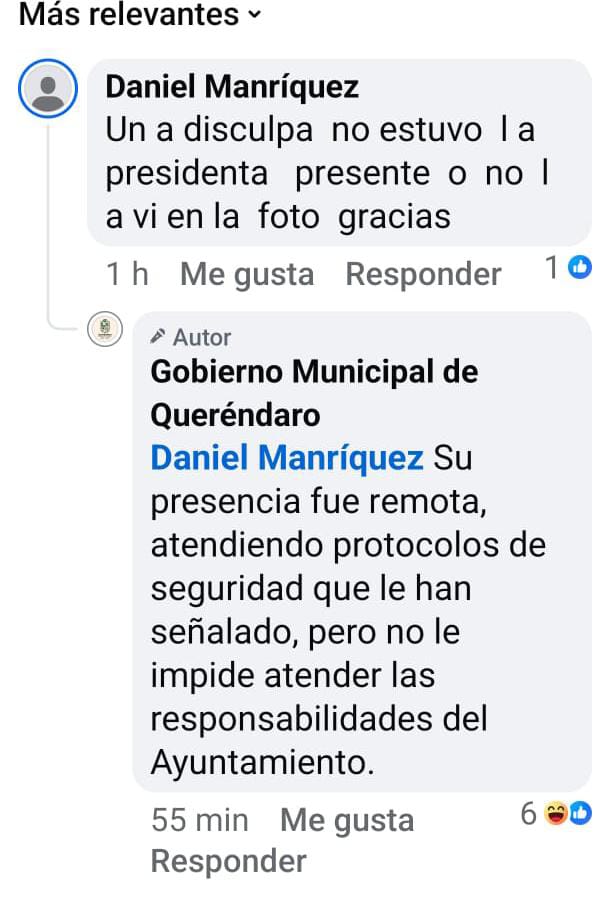Open Daniel Manríquez's profile picture

(x=48, y=89)
